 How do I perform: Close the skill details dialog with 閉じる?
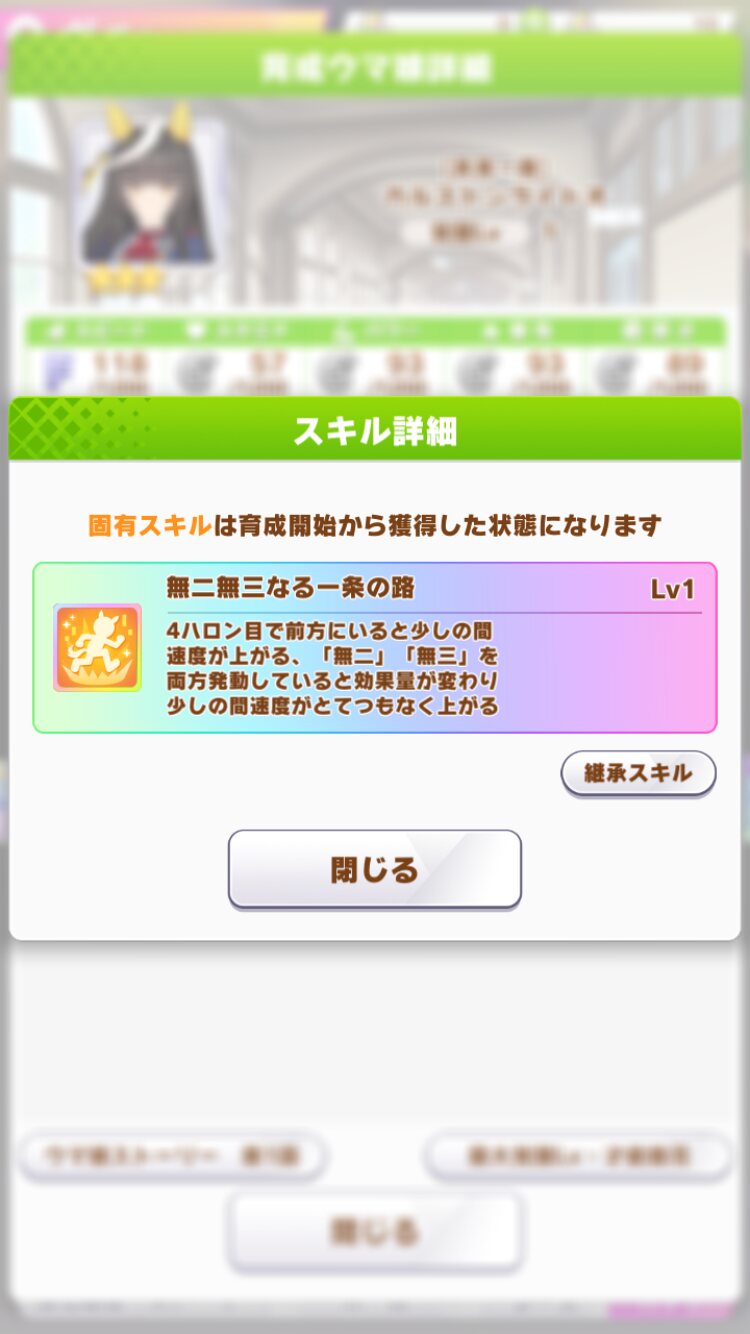[x=375, y=869]
